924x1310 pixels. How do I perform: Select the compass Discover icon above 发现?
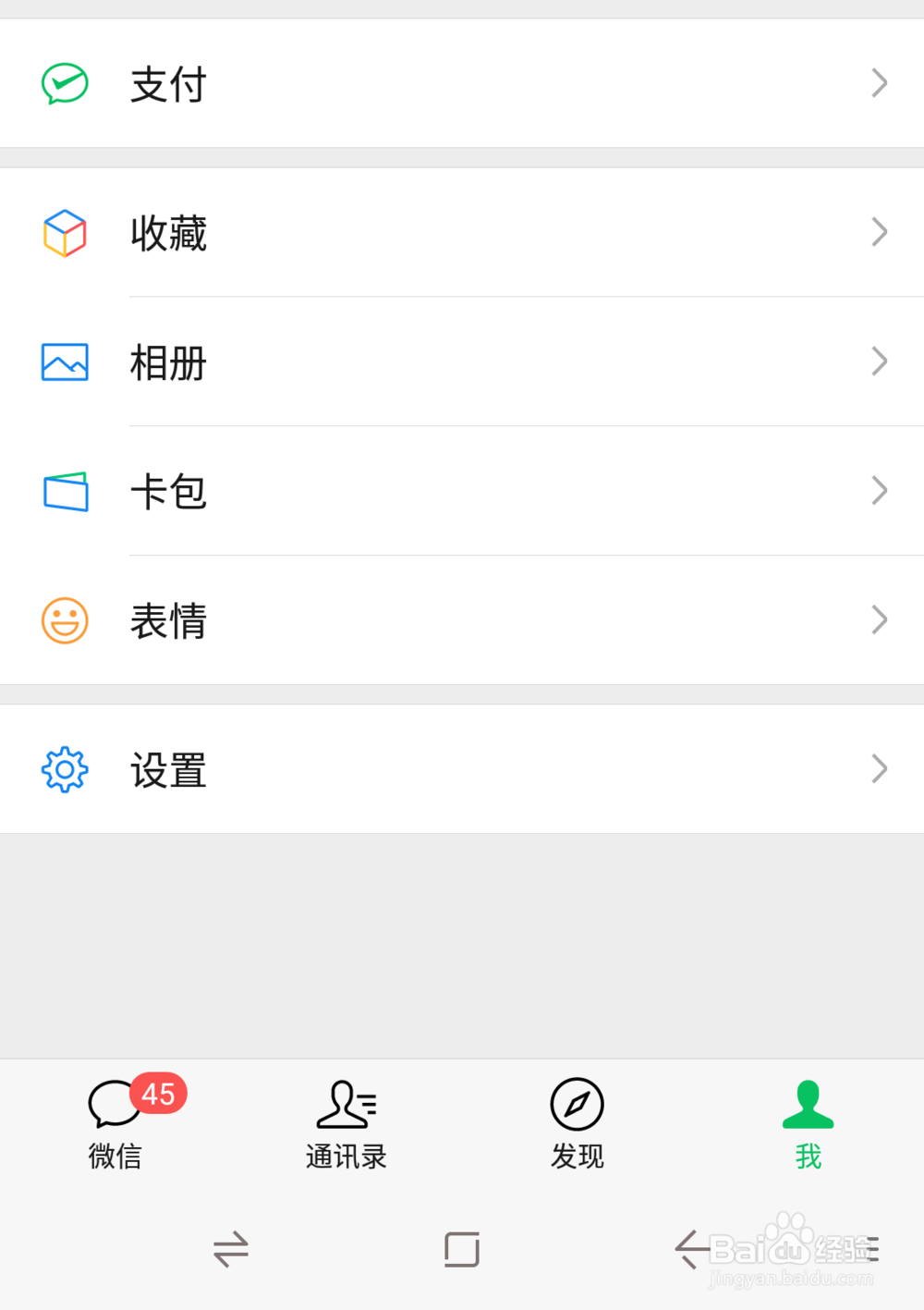[577, 1104]
